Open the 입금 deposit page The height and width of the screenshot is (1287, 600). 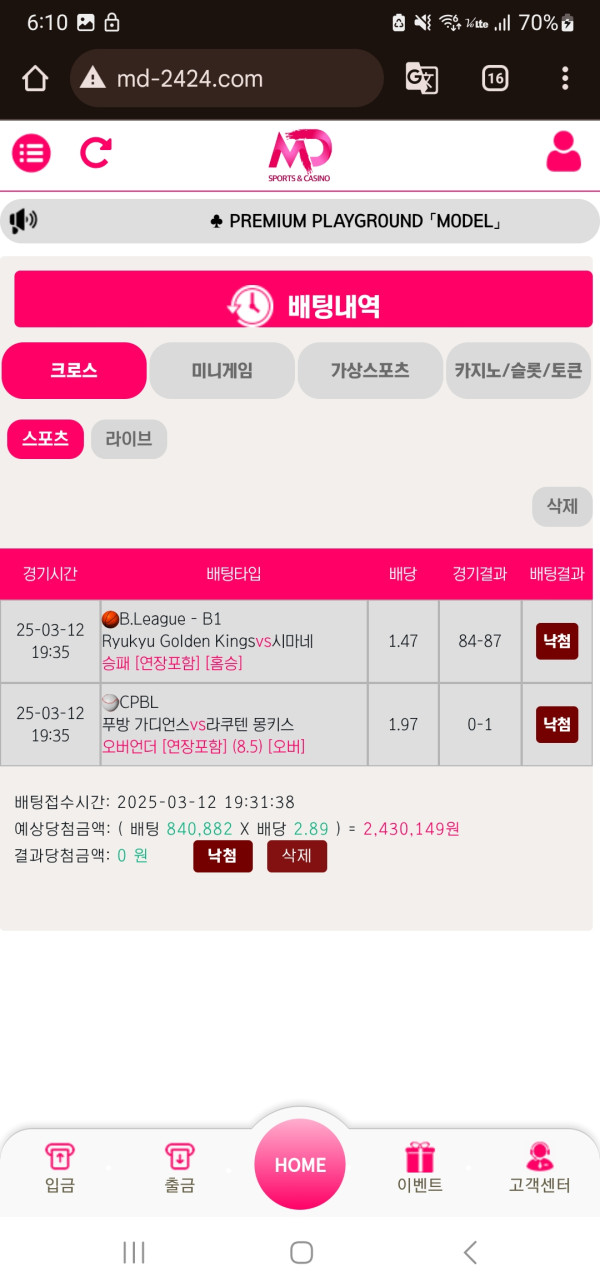click(x=60, y=1168)
